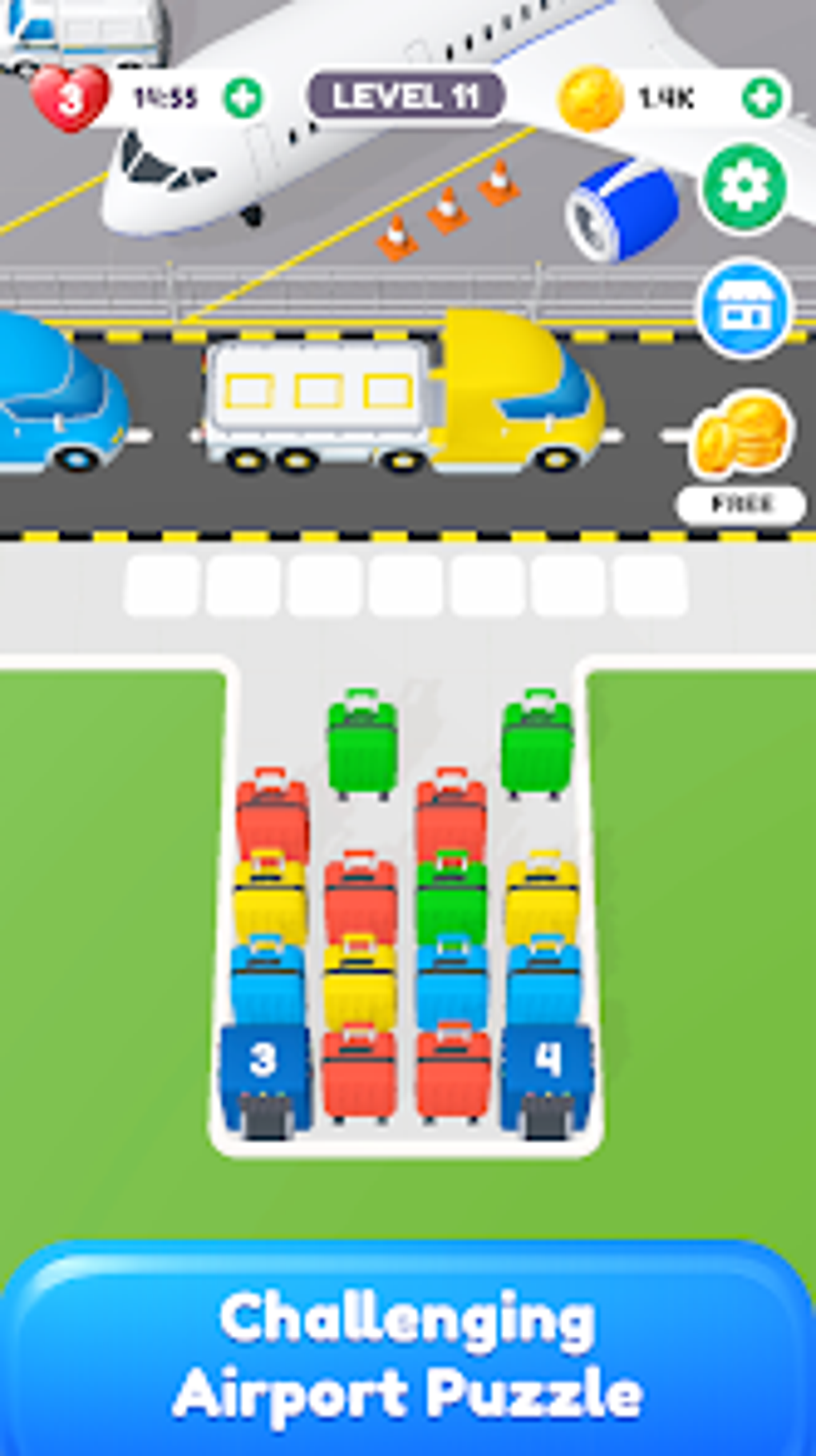This screenshot has height=1456, width=816.
Task: Open the settings gear
Action: coord(743,187)
